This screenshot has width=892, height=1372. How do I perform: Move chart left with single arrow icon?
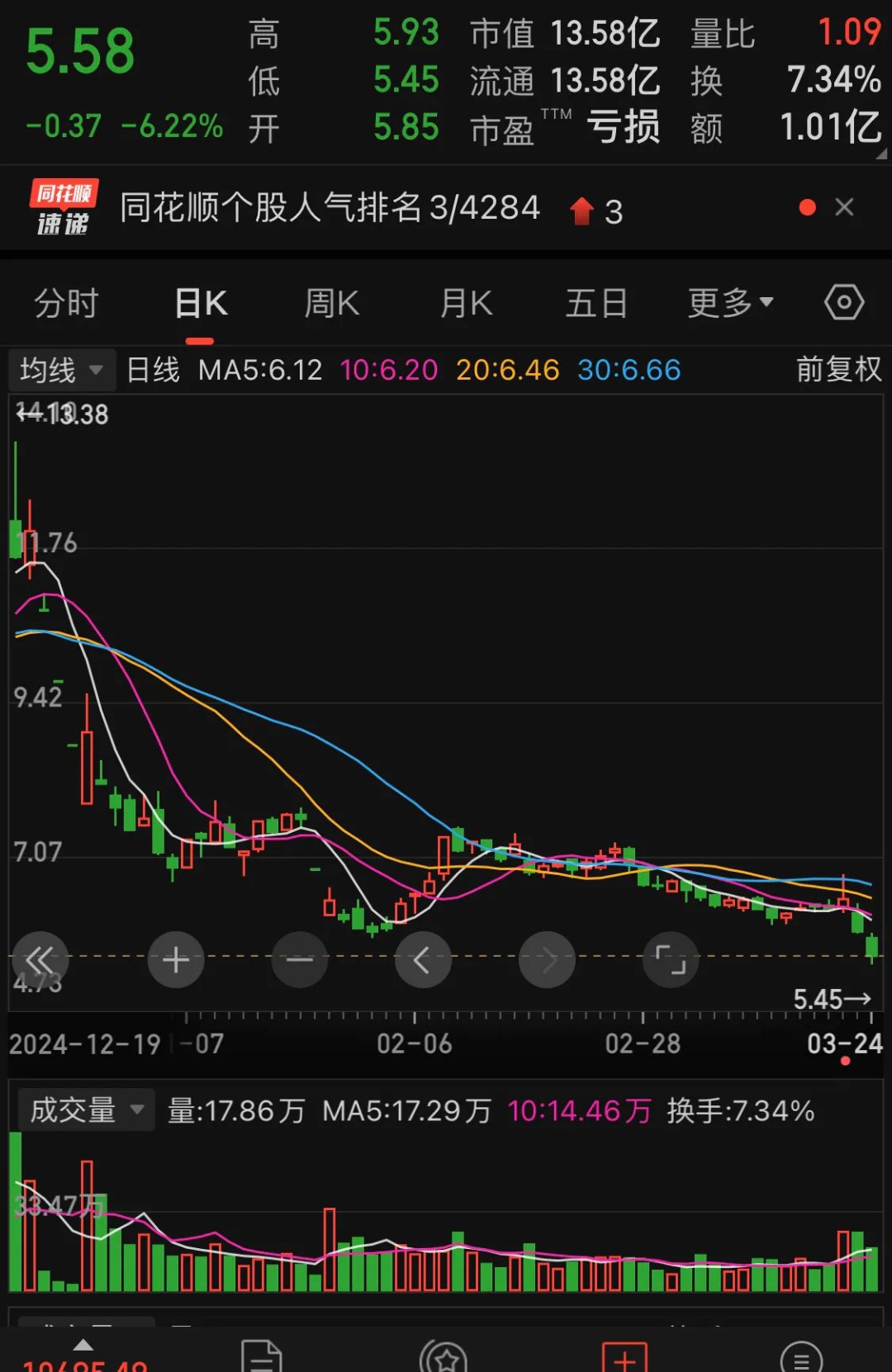[x=424, y=959]
